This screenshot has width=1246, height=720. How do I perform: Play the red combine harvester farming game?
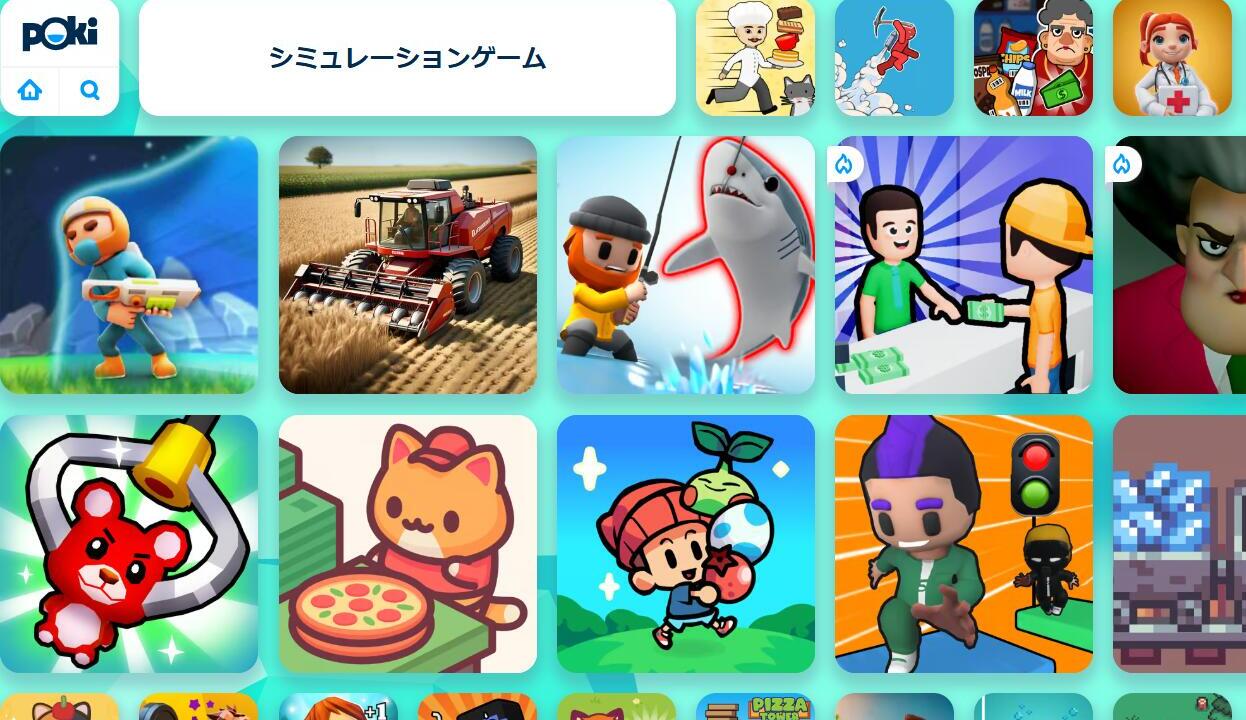coord(408,265)
